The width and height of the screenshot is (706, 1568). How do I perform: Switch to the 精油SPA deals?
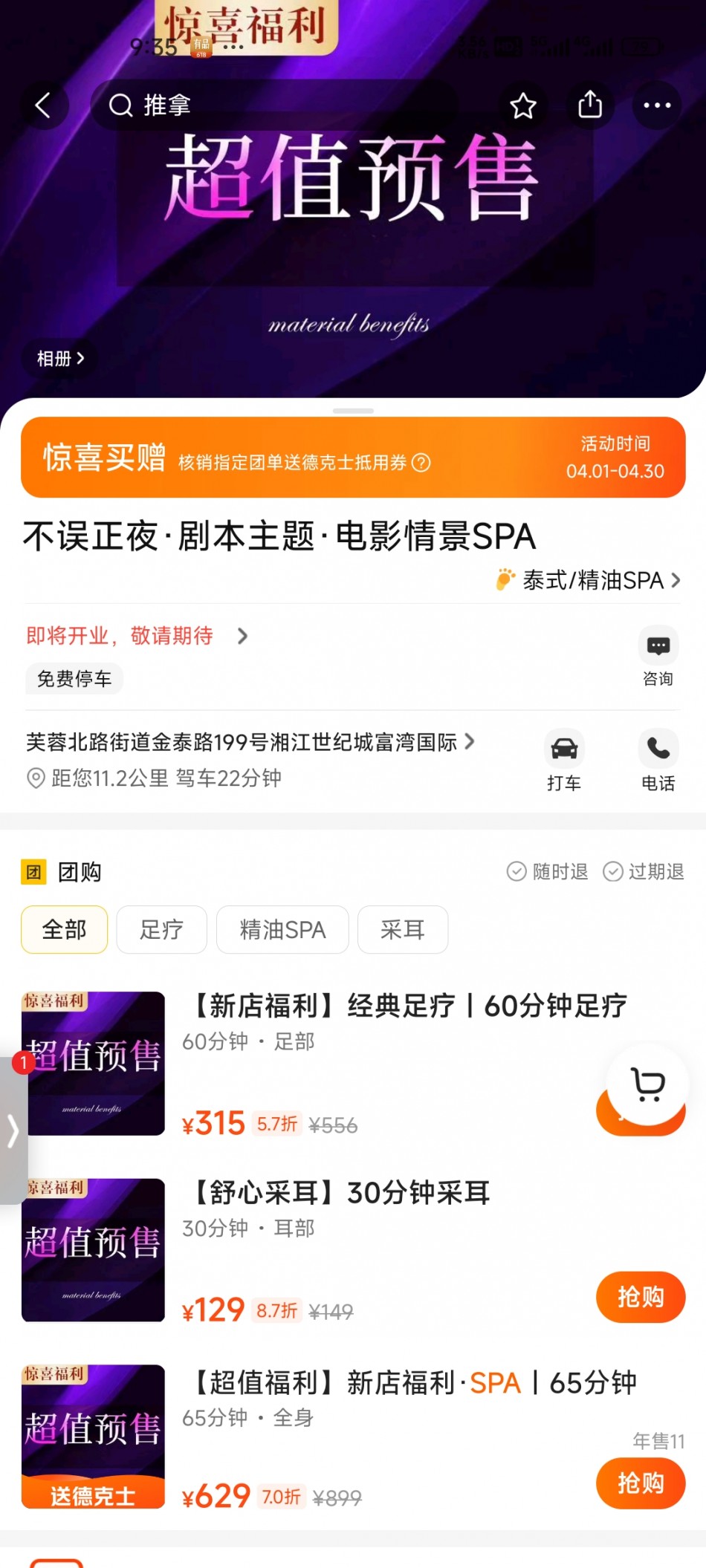[282, 929]
